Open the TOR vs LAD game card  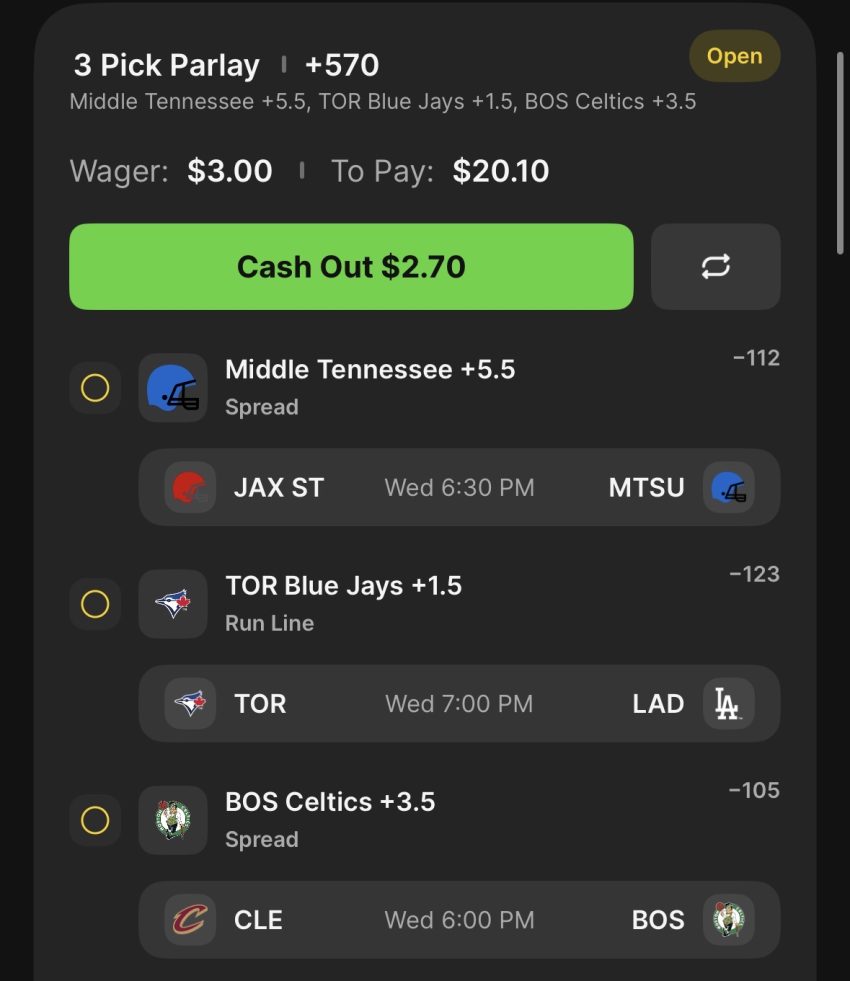tap(459, 704)
